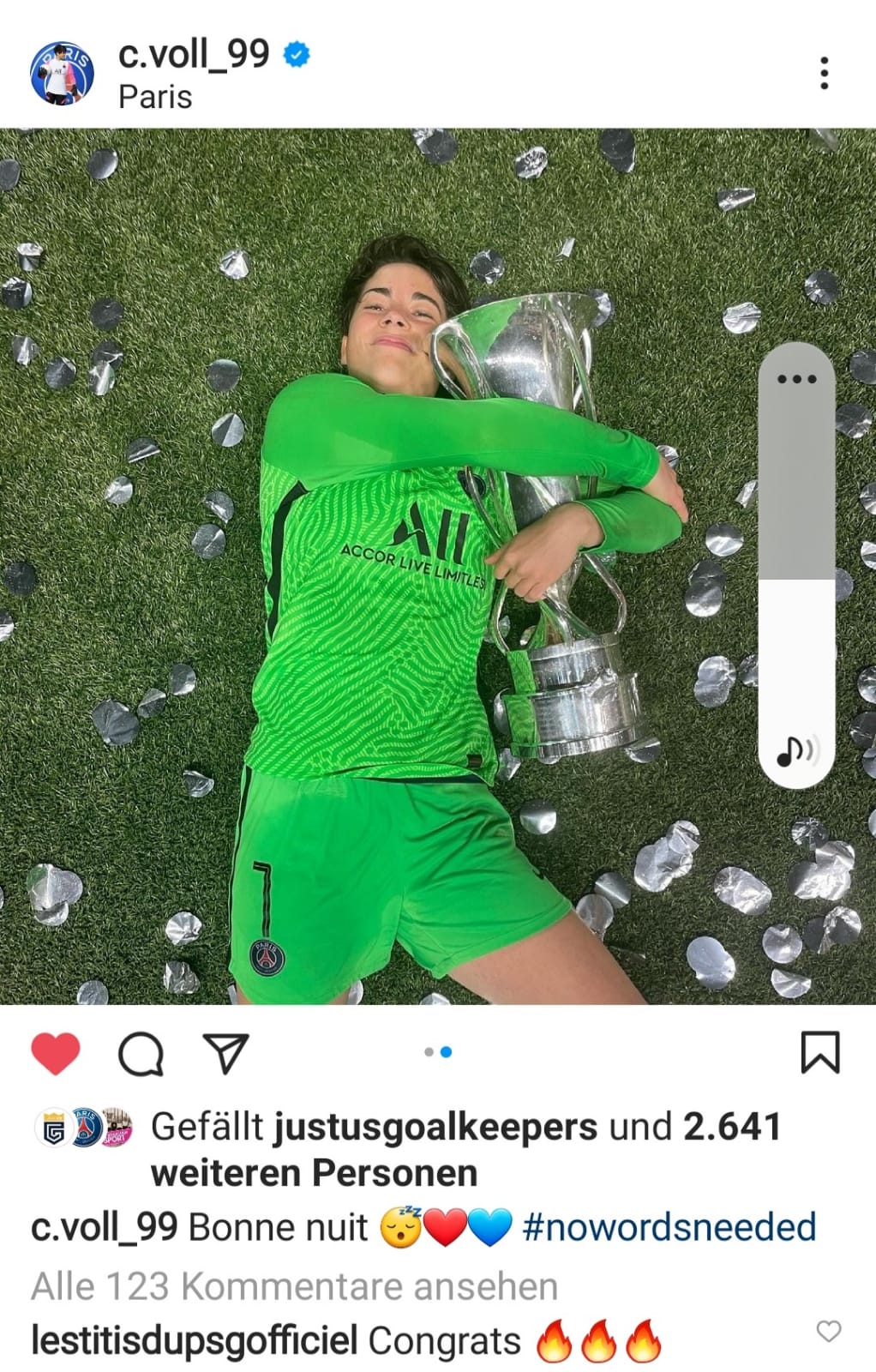Open the c.voll_99 username link
876x1372 pixels.
194,54
